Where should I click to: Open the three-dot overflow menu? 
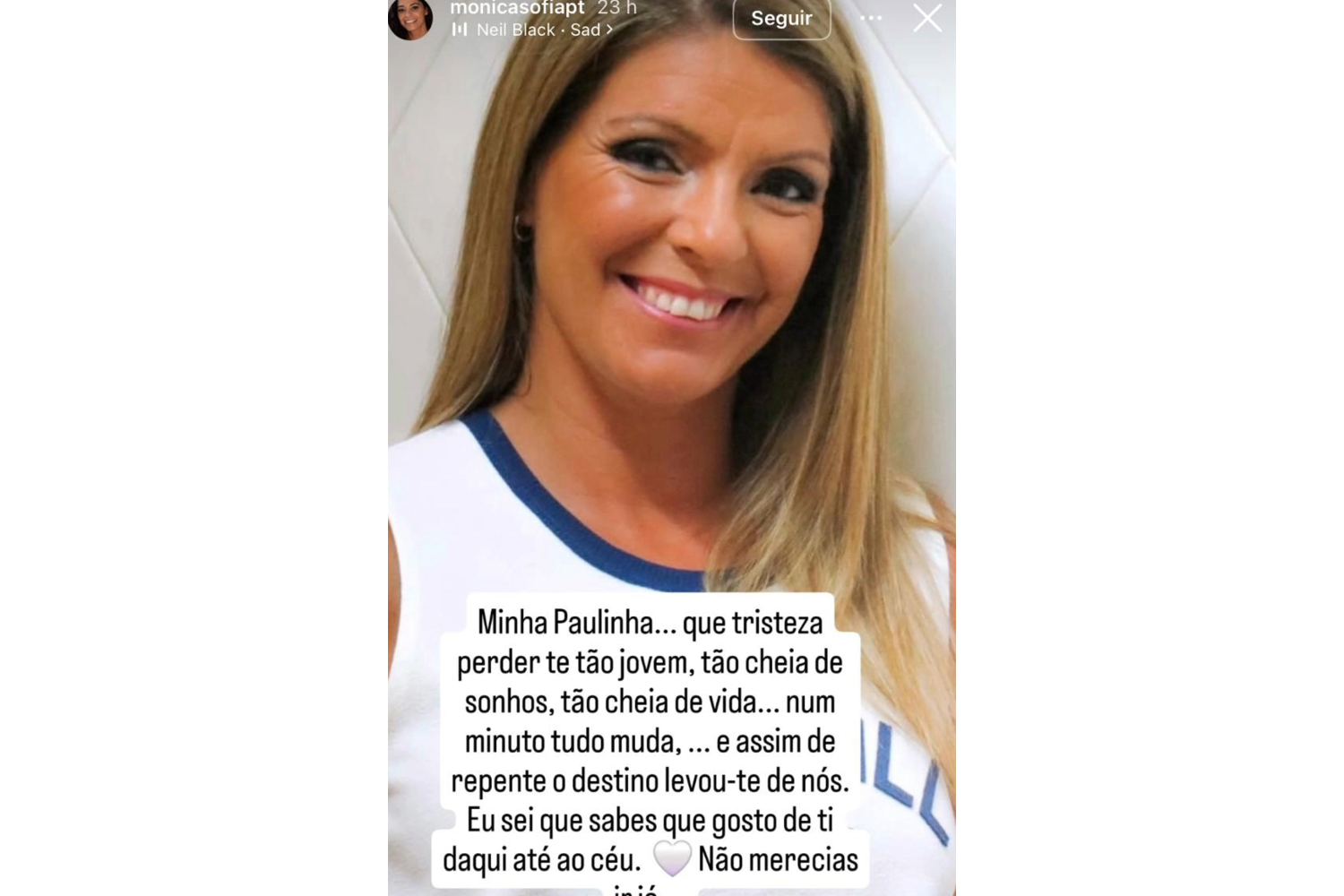pyautogui.click(x=871, y=19)
